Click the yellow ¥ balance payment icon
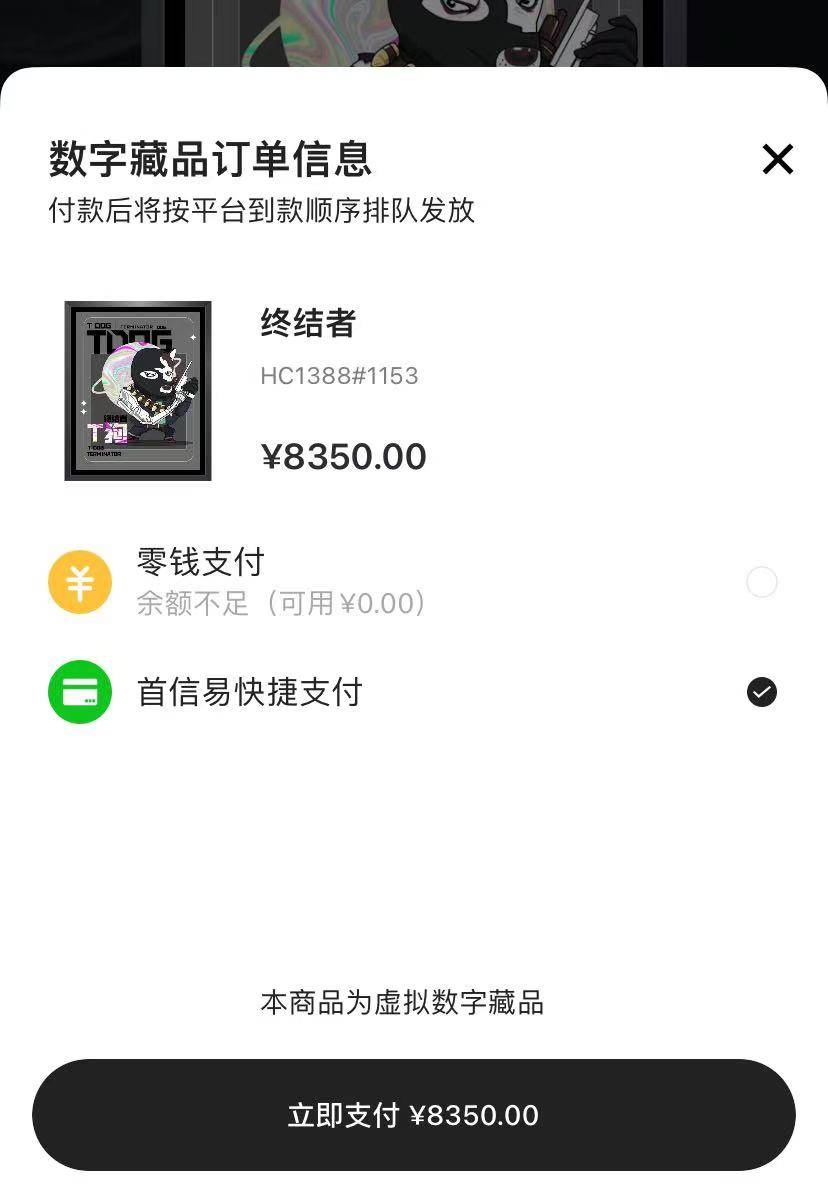Screen dimensions: 828x1184 pyautogui.click(x=79, y=581)
